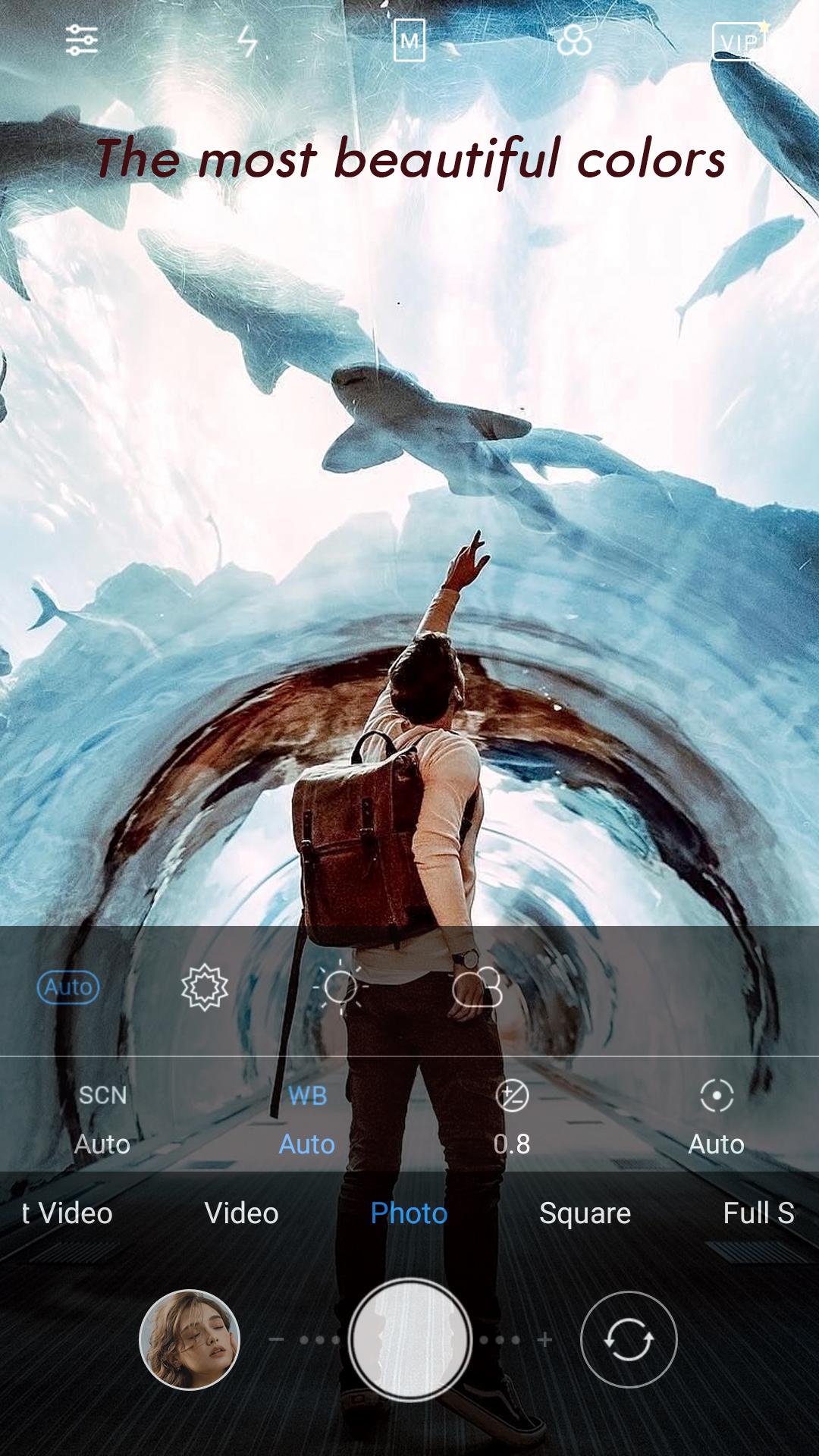Screen dimensions: 819x1456
Task: Select Auto white balance preset
Action: [68, 987]
